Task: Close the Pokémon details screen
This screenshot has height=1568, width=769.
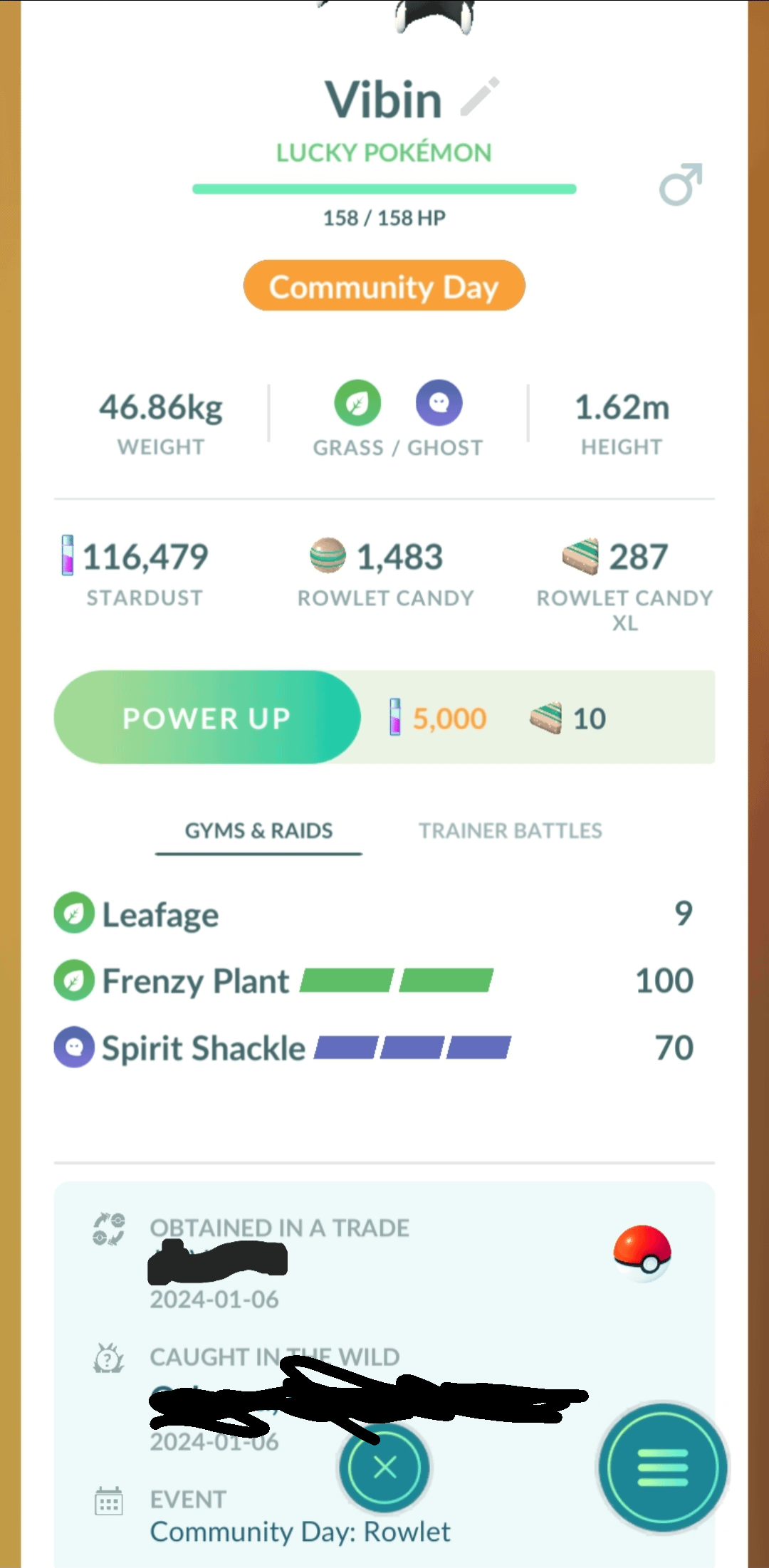Action: click(384, 1468)
